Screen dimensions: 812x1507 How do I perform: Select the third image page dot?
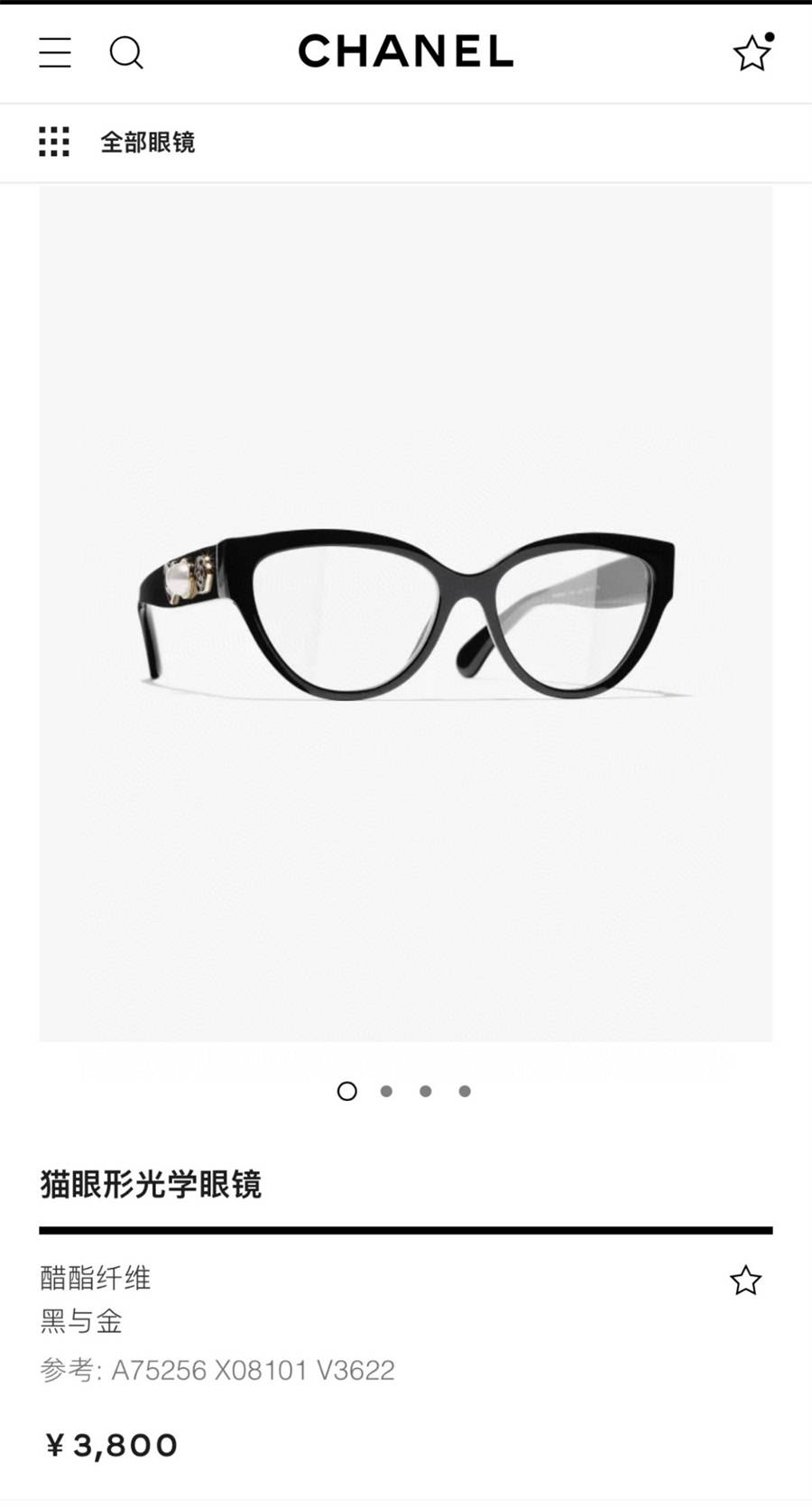[426, 1091]
